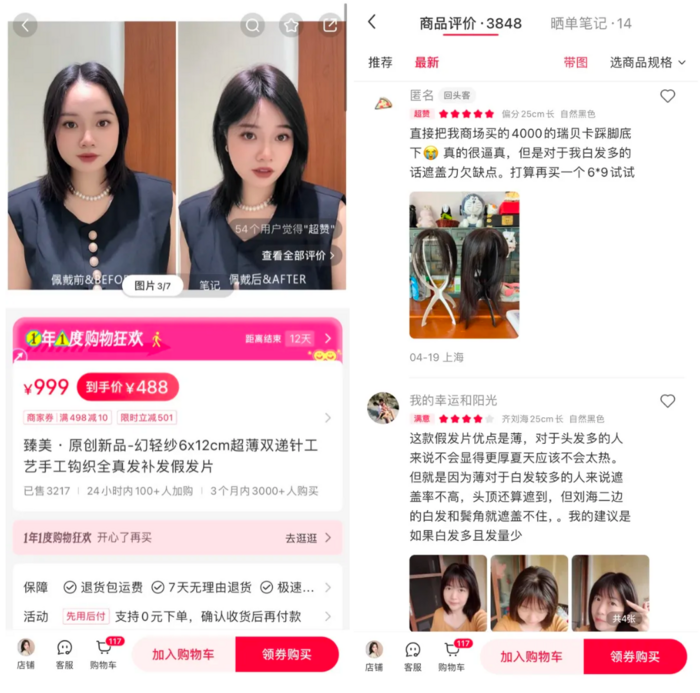Open the 到手价 ¥488 coupon details
The width and height of the screenshot is (700, 693).
click(x=127, y=387)
